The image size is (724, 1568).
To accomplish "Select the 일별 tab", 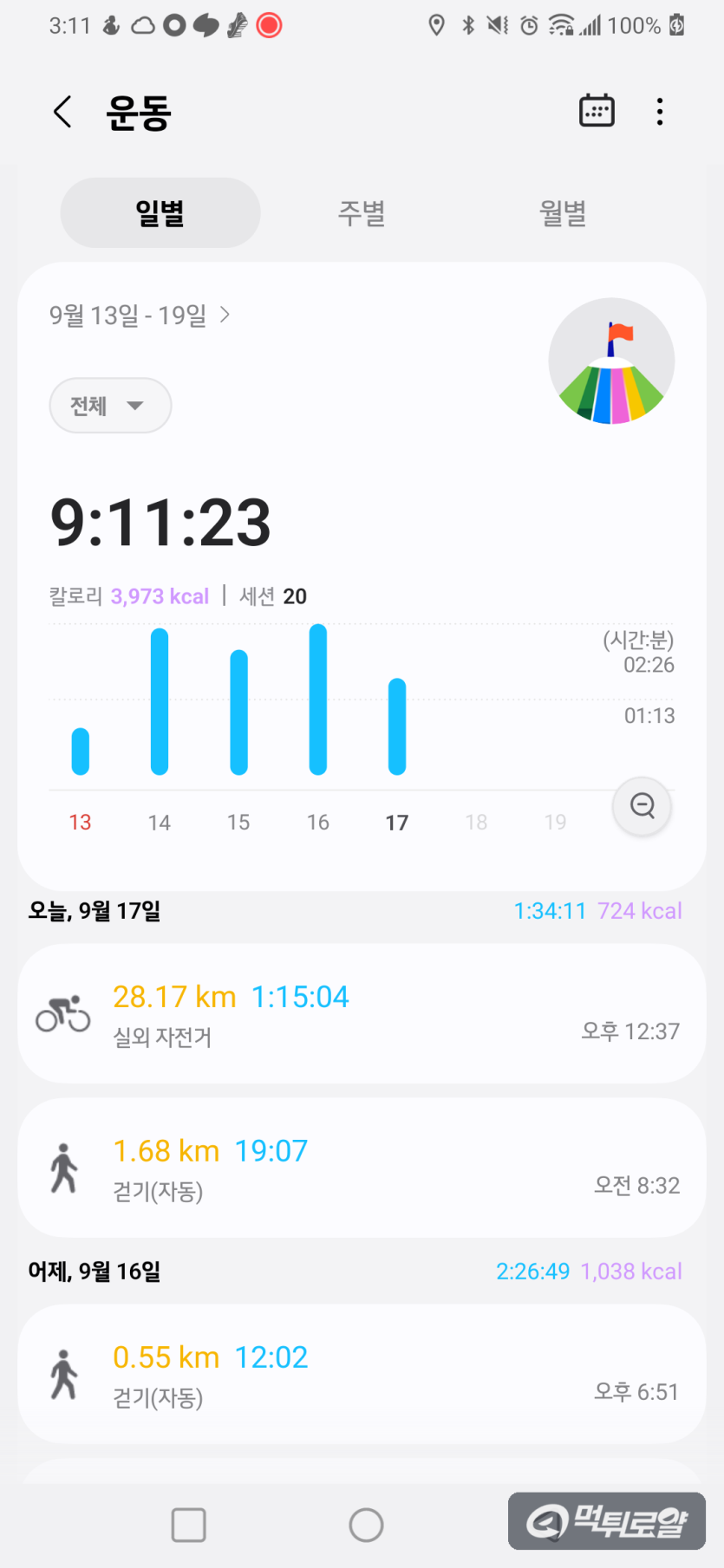I will click(160, 213).
